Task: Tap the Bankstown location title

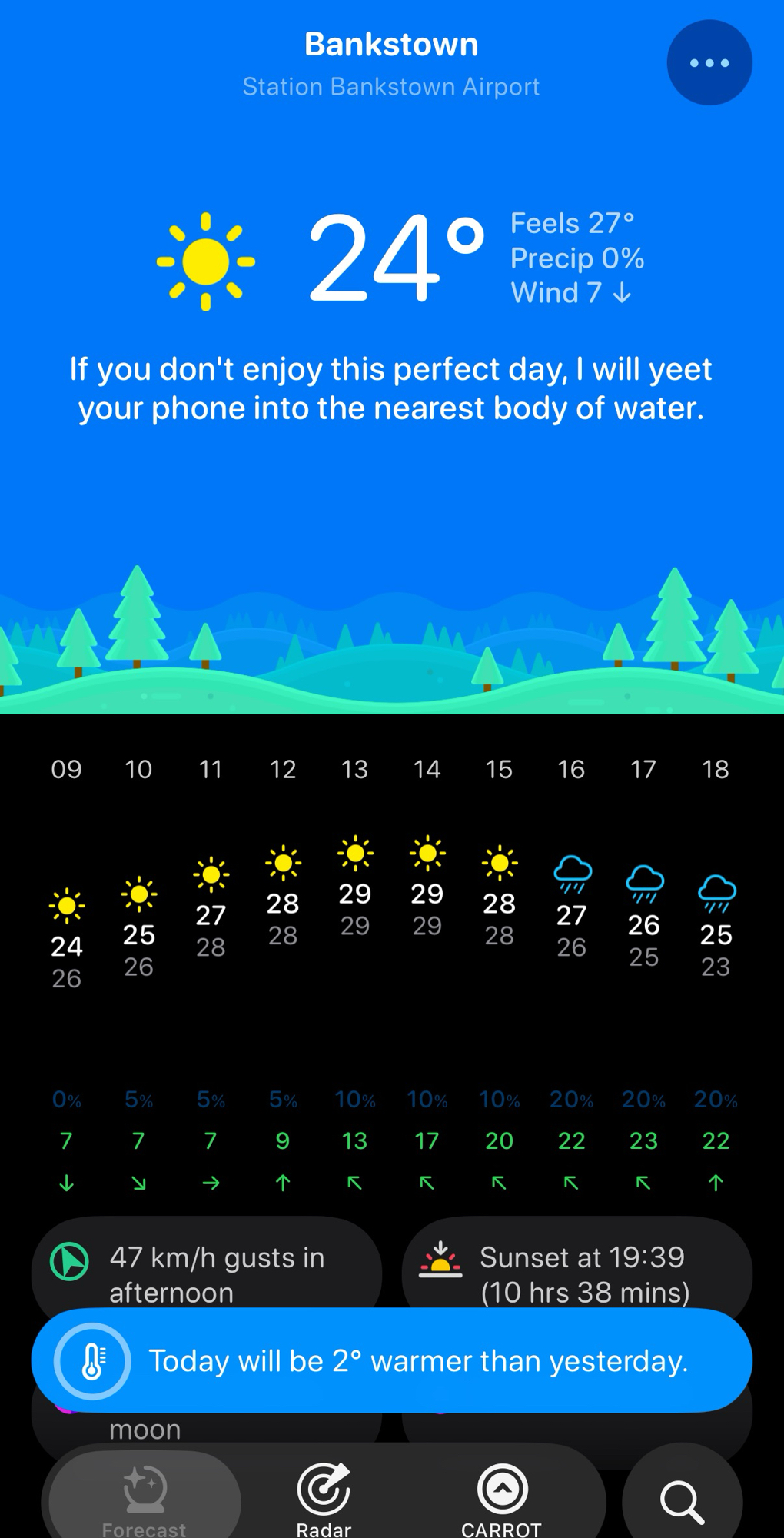Action: point(391,45)
